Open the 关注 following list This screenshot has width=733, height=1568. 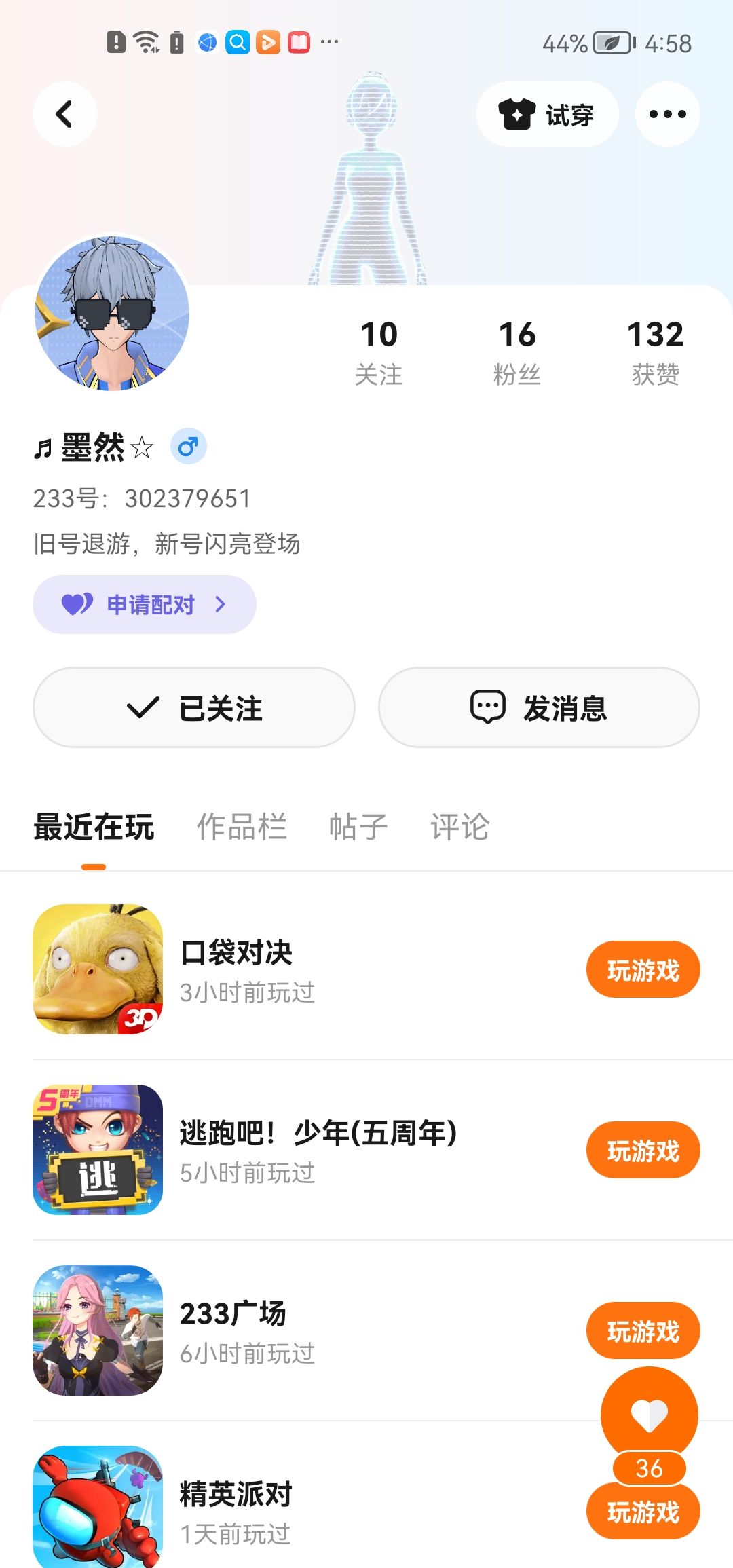coord(379,352)
